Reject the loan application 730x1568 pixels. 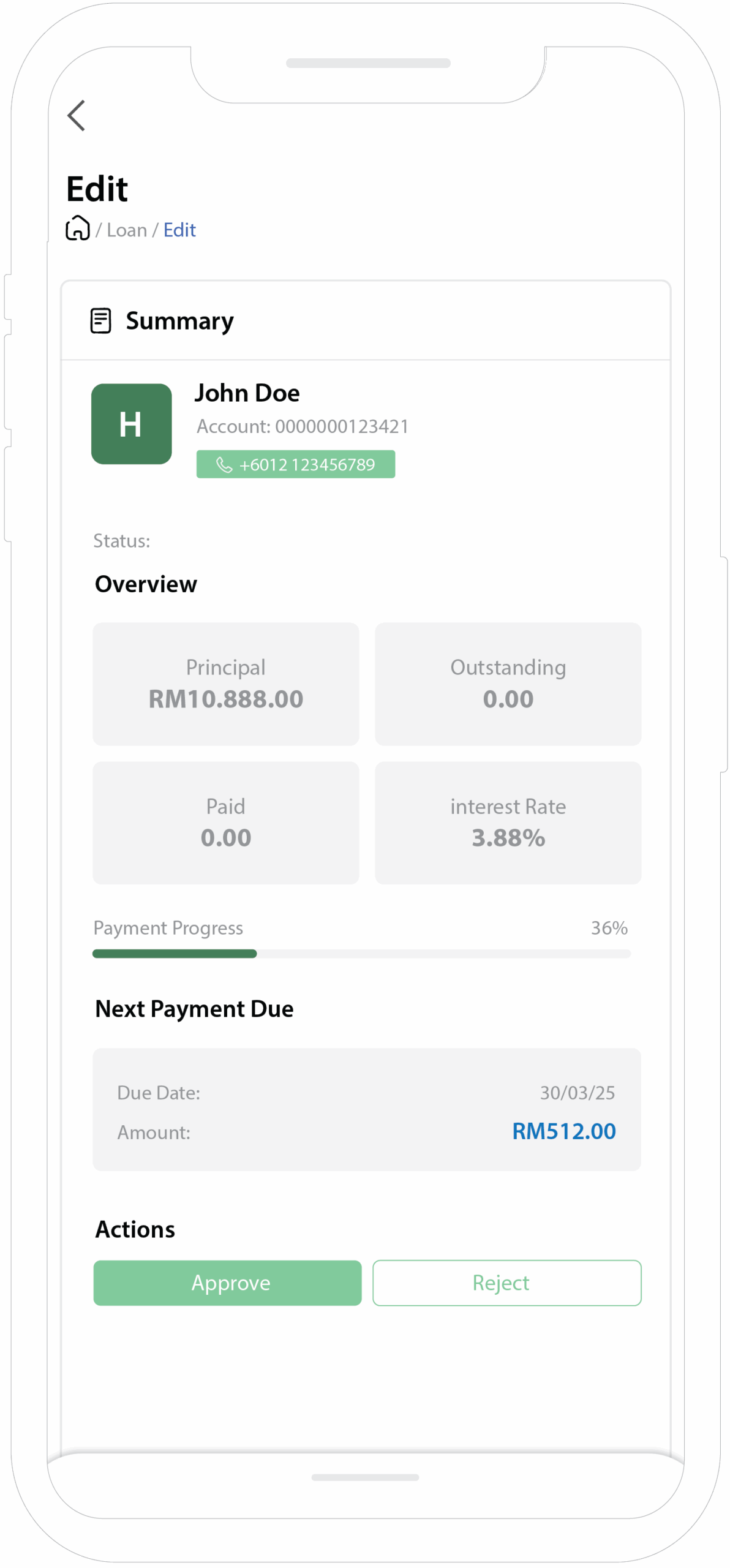506,1283
